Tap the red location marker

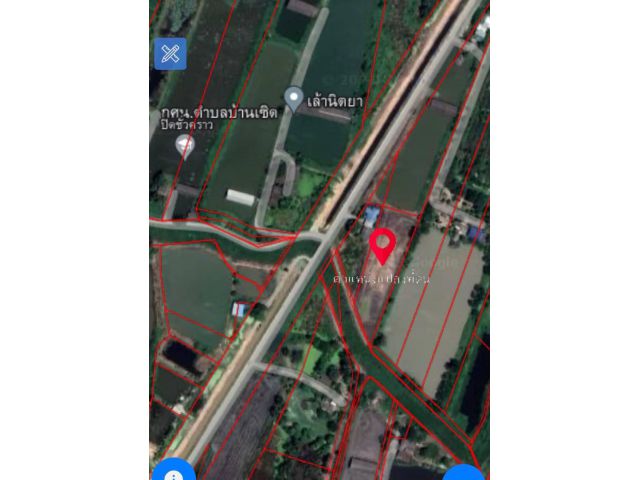tap(381, 245)
